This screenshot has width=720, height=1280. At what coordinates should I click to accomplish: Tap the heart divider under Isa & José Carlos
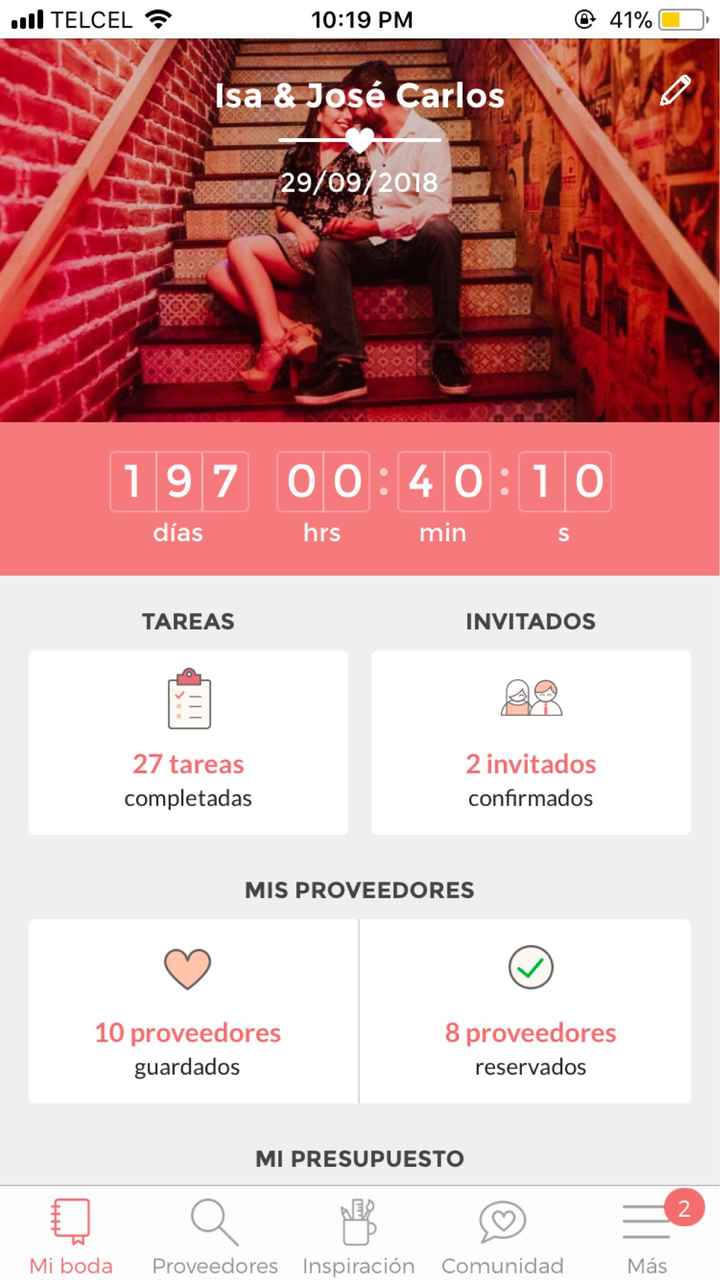click(x=359, y=140)
